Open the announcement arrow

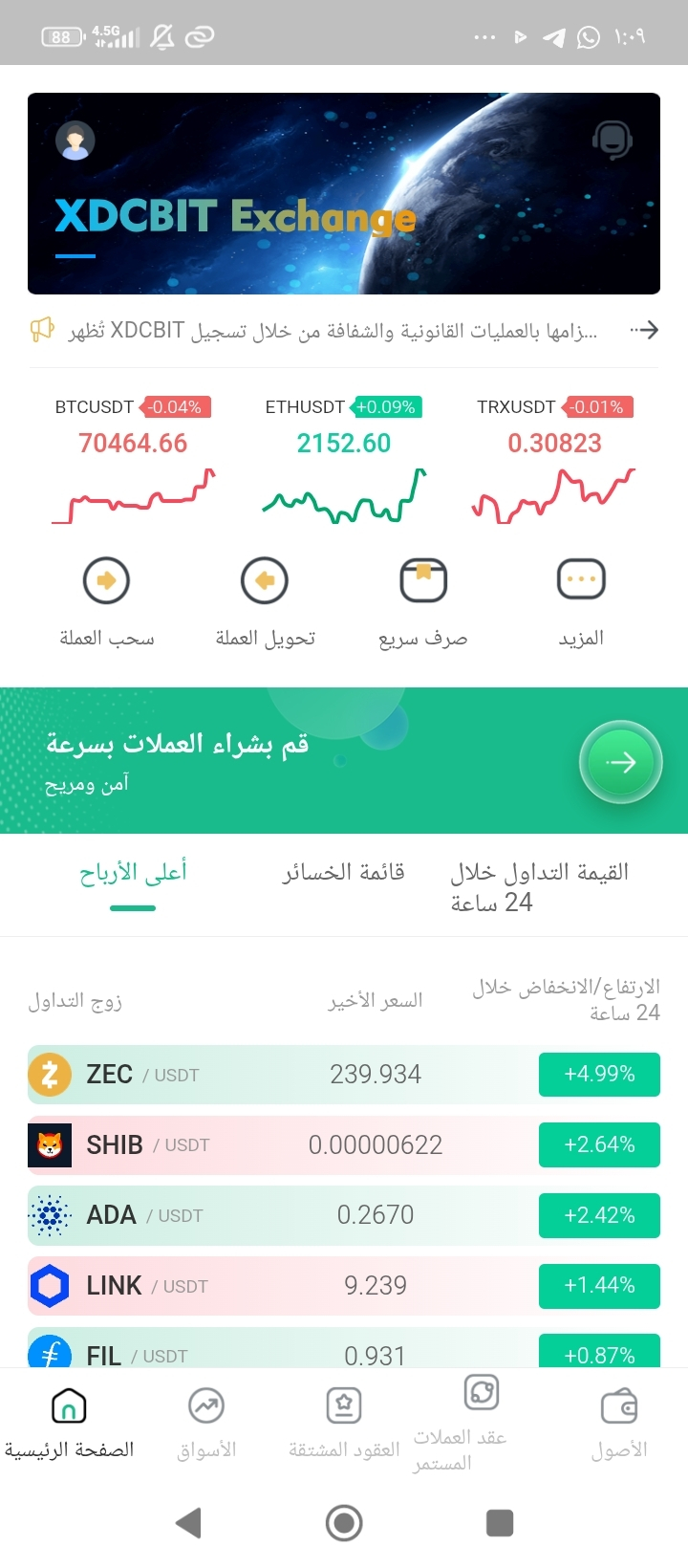646,331
